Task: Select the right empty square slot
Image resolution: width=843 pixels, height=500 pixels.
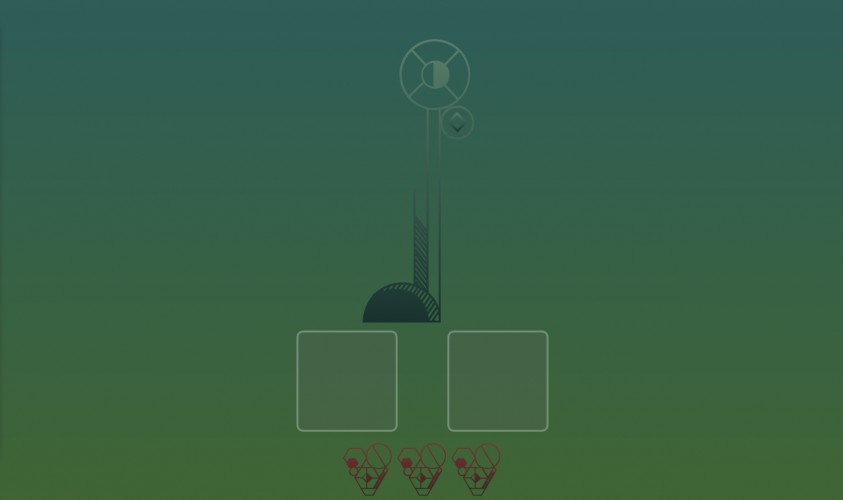Action: 498,381
